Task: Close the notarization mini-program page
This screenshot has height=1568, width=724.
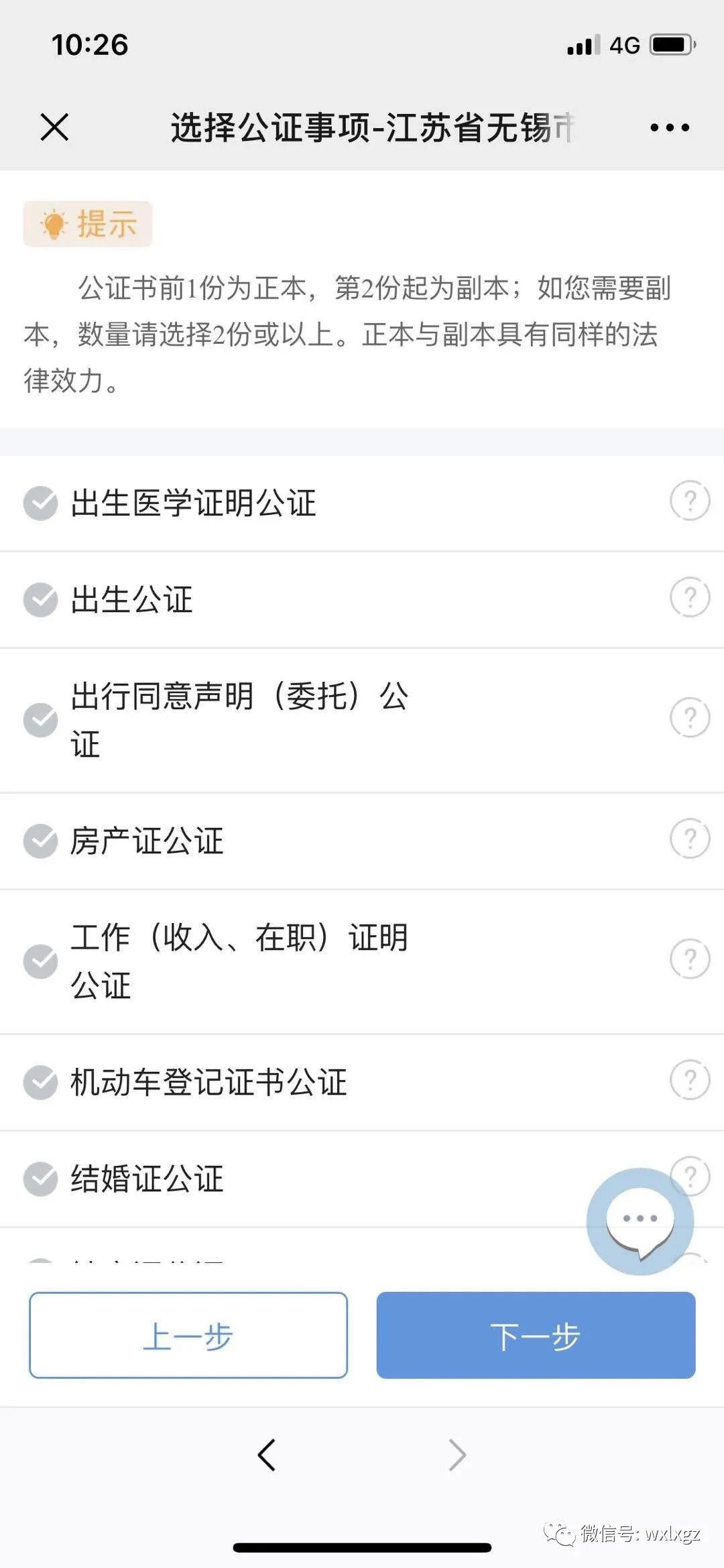Action: click(x=54, y=127)
